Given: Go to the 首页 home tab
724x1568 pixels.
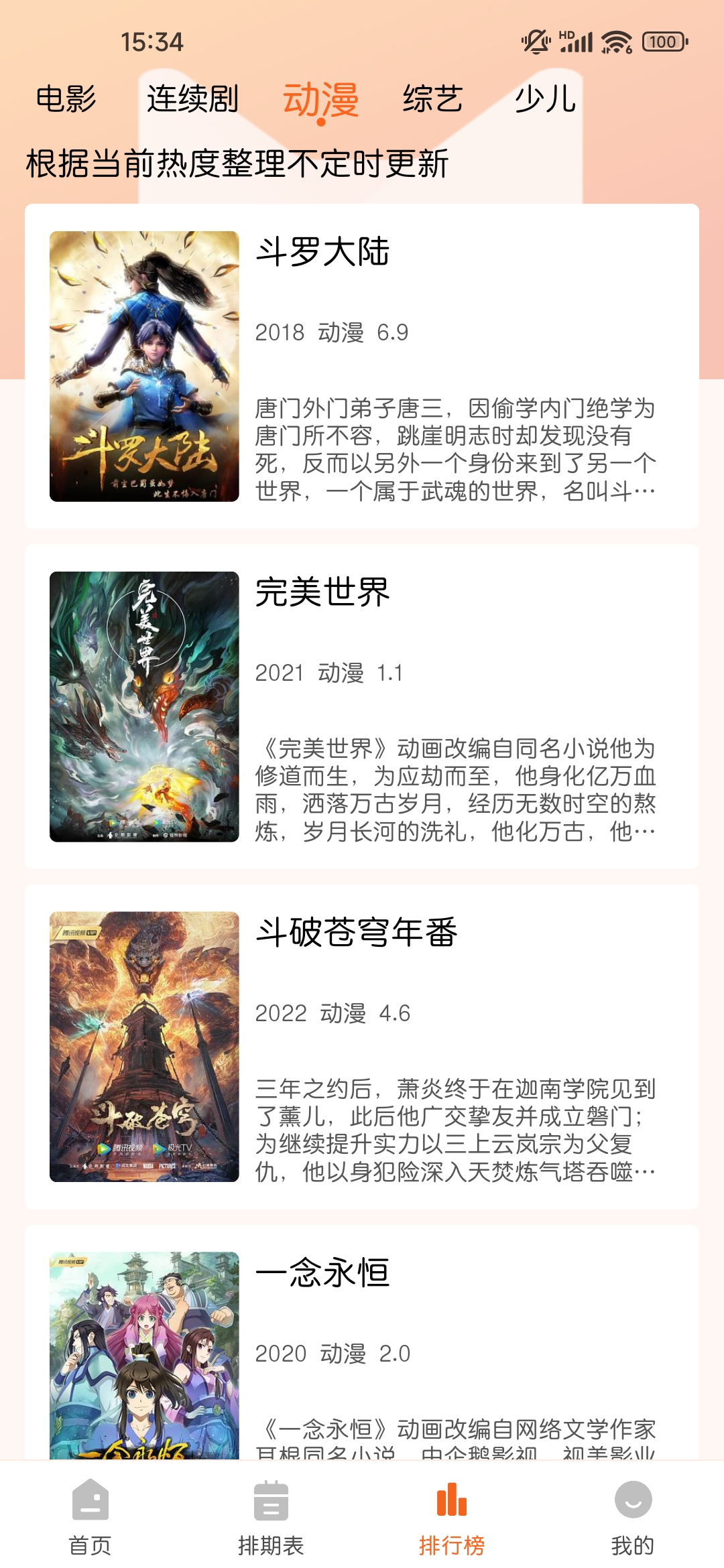Looking at the screenshot, I should 90,1517.
